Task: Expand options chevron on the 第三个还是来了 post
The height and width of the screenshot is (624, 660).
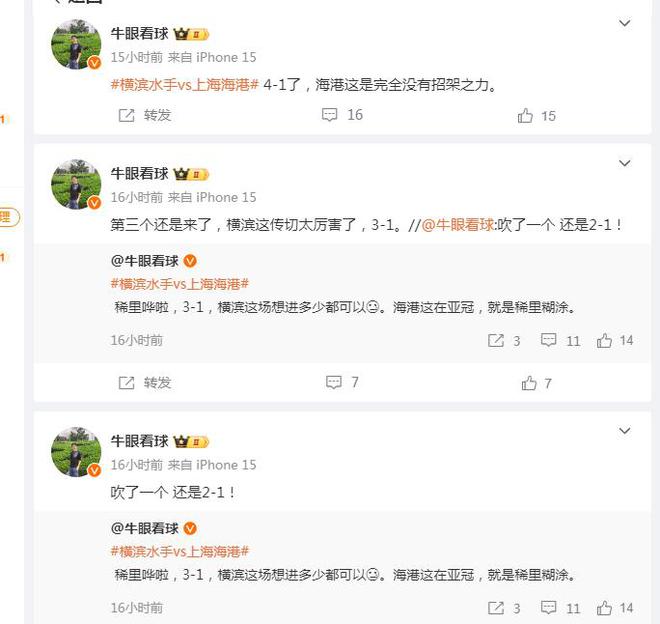Action: [x=625, y=163]
